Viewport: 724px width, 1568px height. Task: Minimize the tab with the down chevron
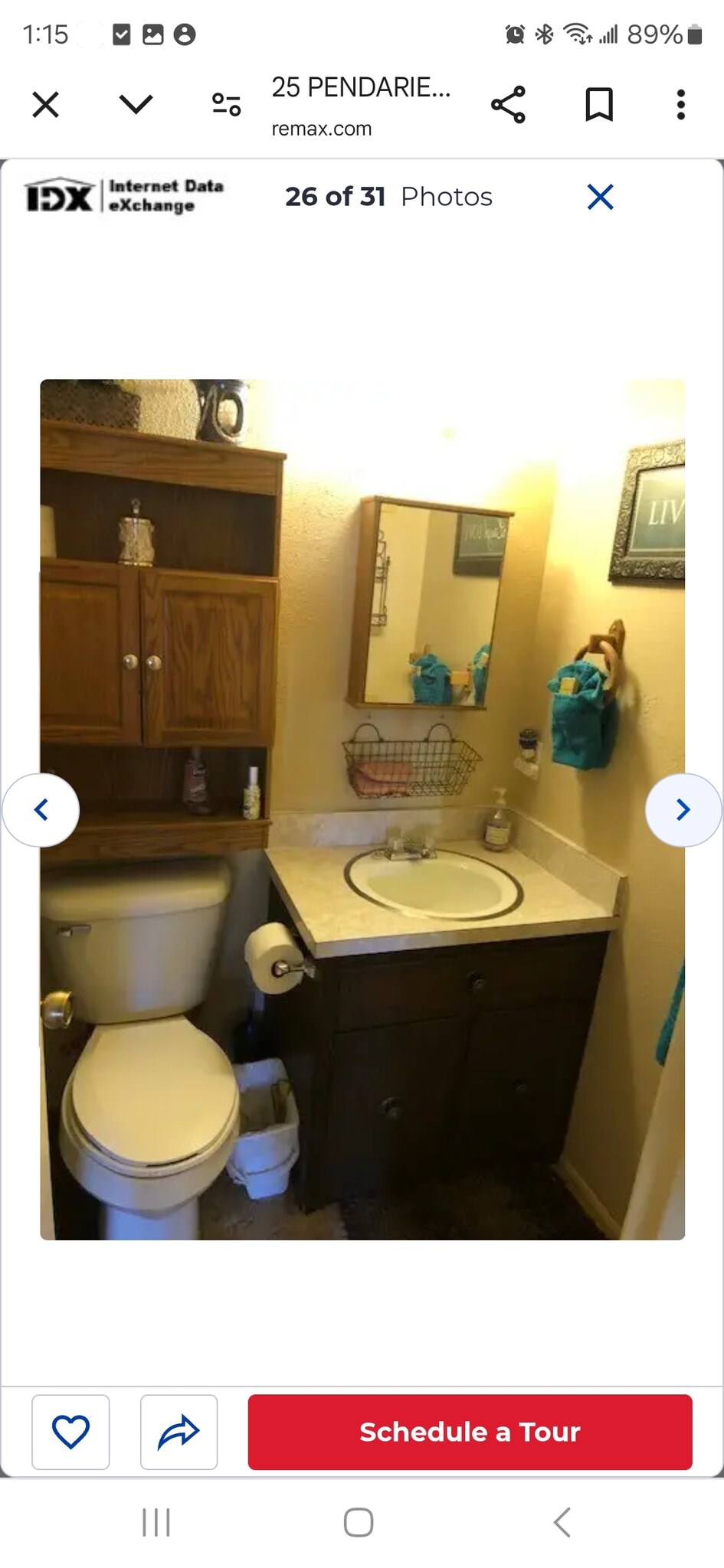tap(136, 104)
